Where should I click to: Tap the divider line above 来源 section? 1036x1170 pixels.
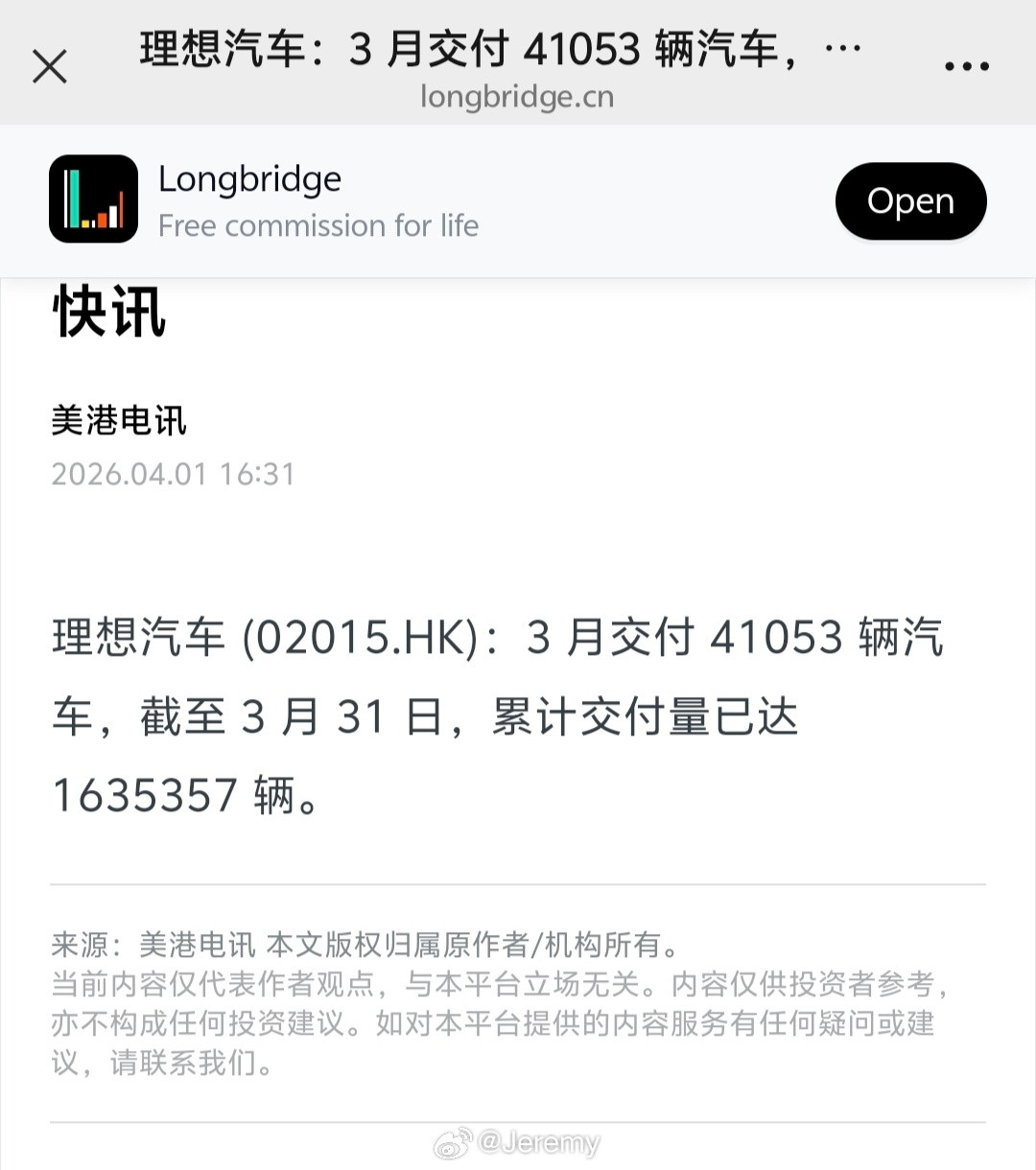(518, 882)
